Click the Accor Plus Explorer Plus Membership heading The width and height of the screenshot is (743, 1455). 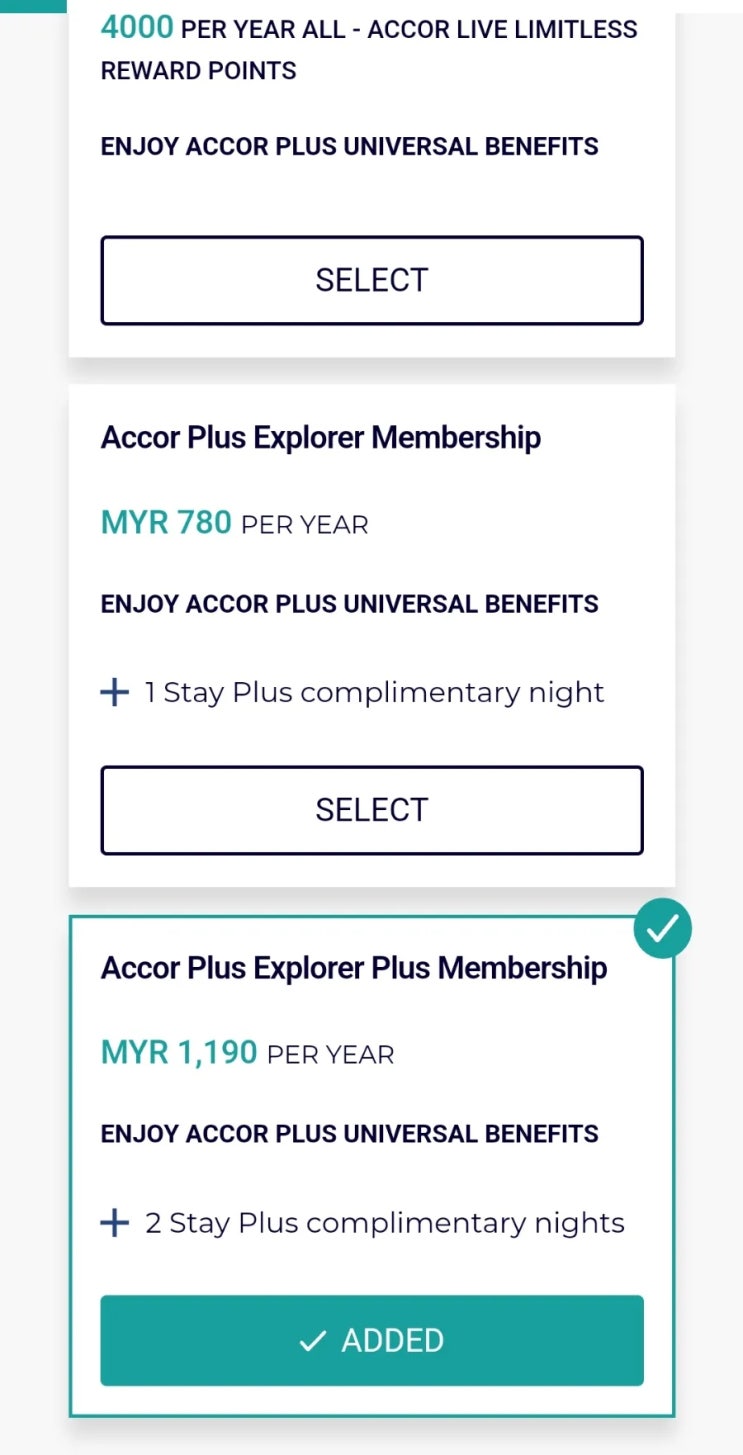[x=354, y=967]
